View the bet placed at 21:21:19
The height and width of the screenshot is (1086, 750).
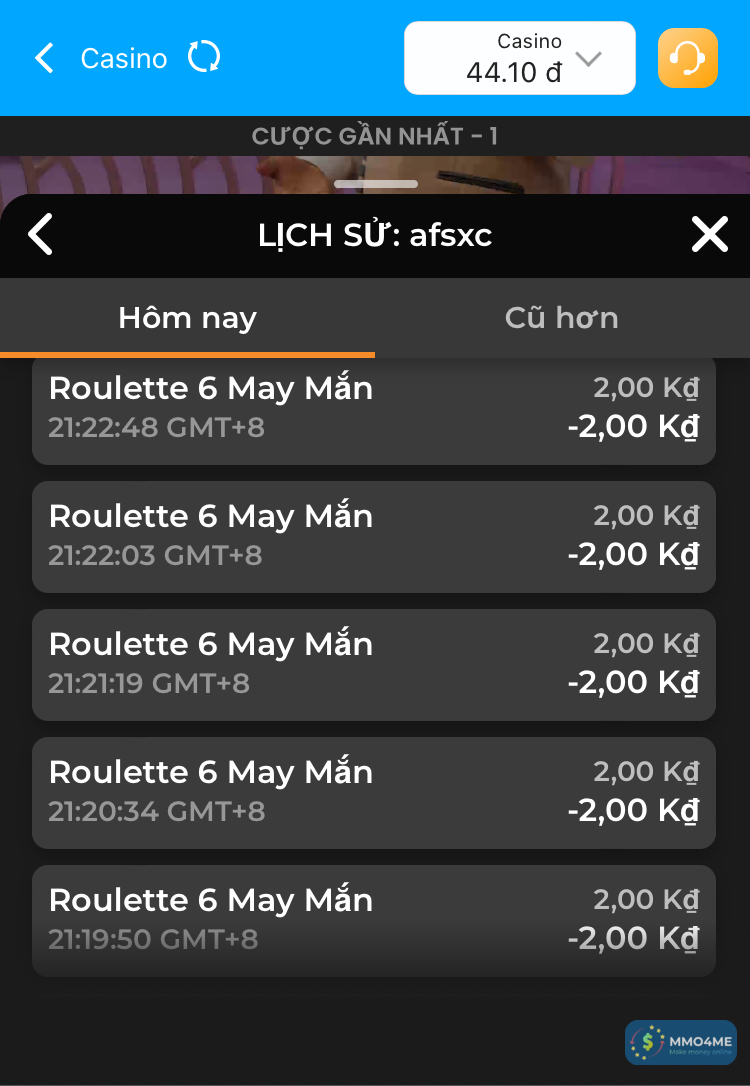(373, 664)
